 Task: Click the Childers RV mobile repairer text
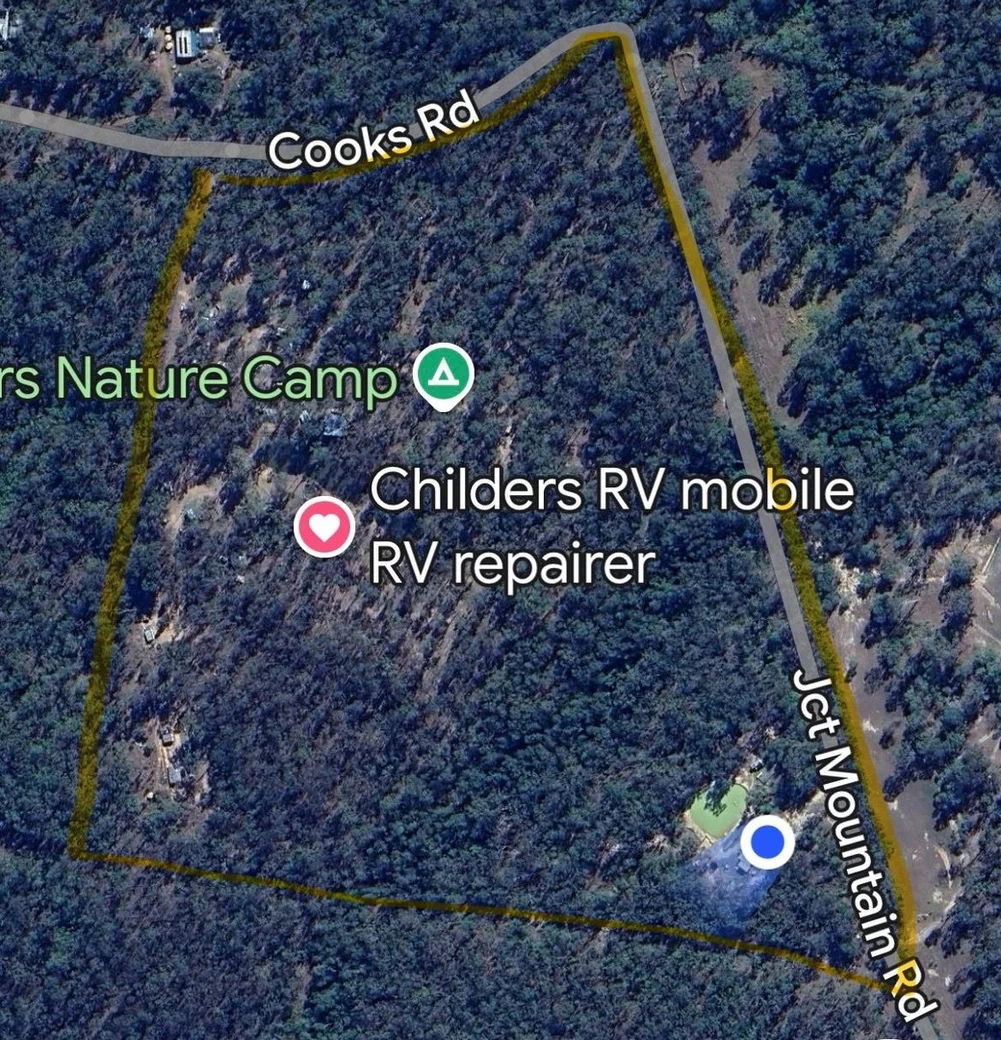tap(611, 527)
